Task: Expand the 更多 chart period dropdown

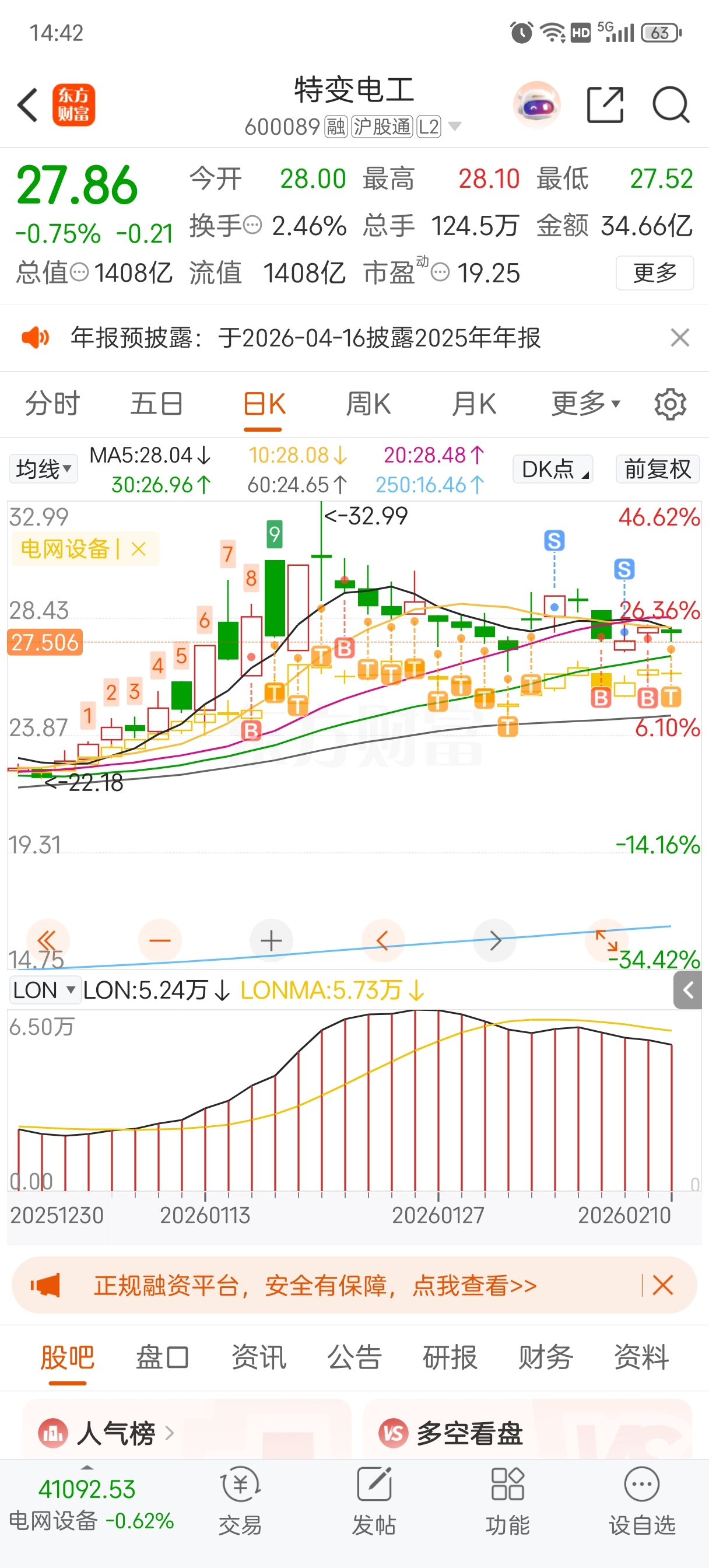Action: pos(585,404)
